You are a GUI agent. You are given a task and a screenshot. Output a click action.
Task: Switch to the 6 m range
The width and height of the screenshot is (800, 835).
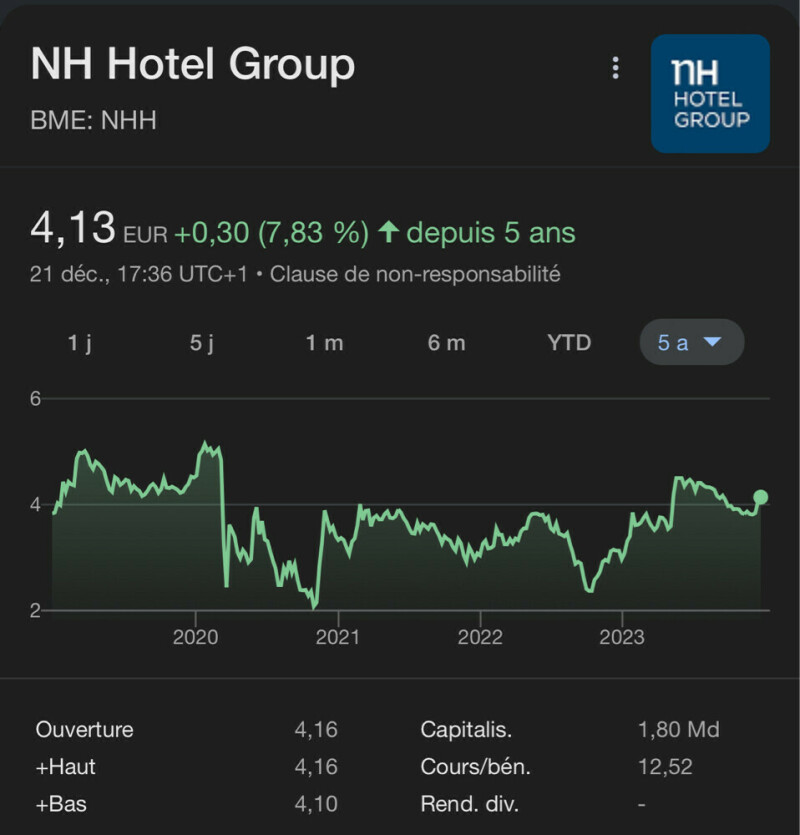pos(446,343)
